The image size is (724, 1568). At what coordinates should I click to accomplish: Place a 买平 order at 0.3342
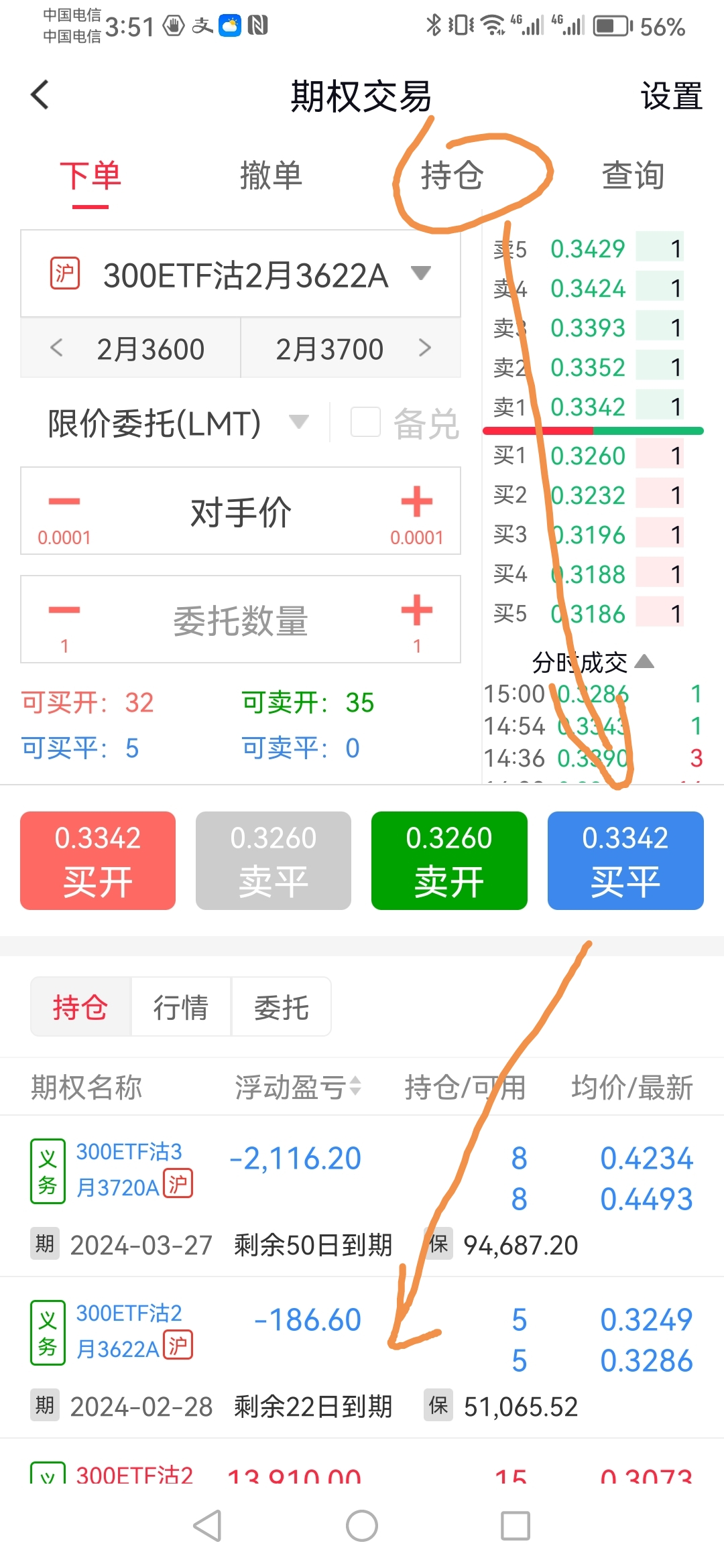coord(625,860)
